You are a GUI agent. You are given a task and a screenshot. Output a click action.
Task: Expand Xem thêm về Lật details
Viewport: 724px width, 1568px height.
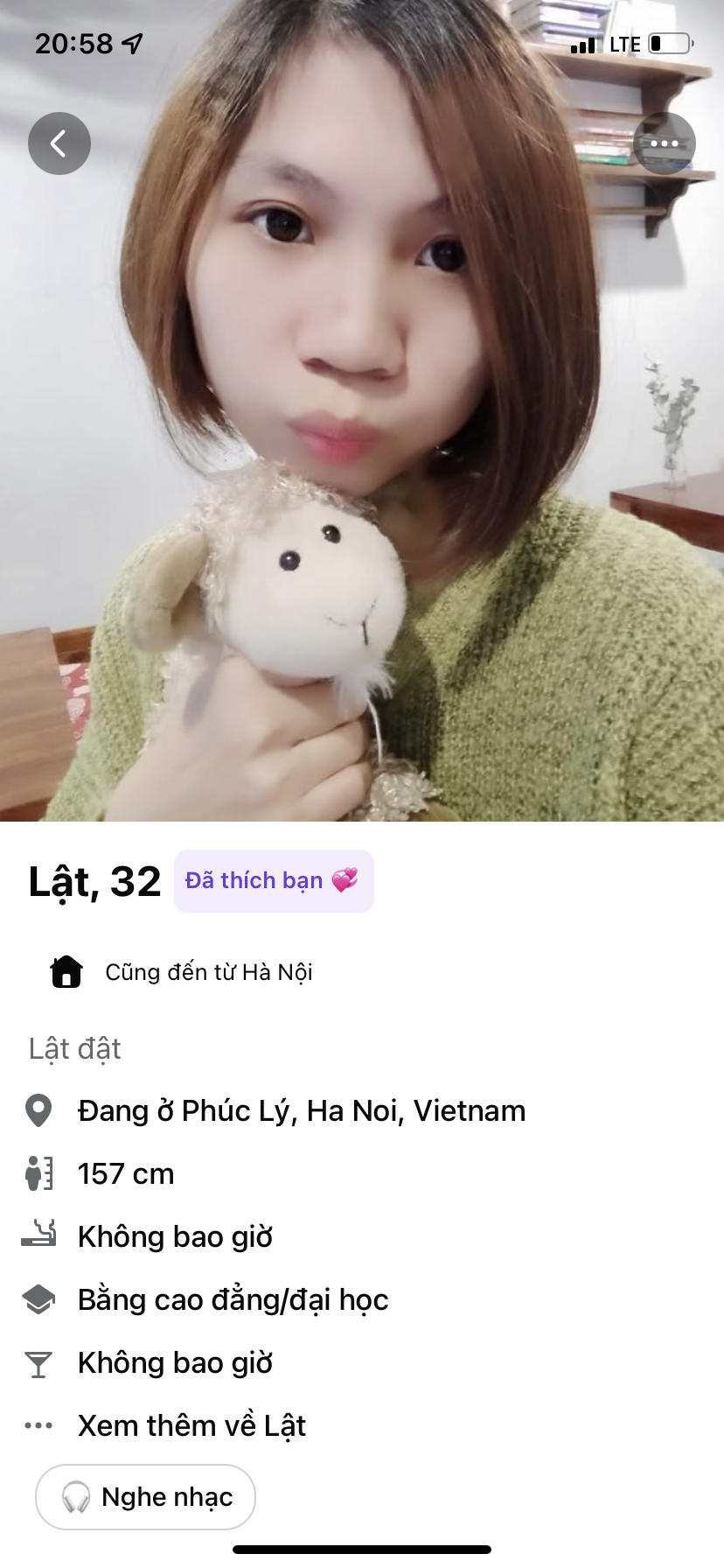click(x=191, y=1425)
